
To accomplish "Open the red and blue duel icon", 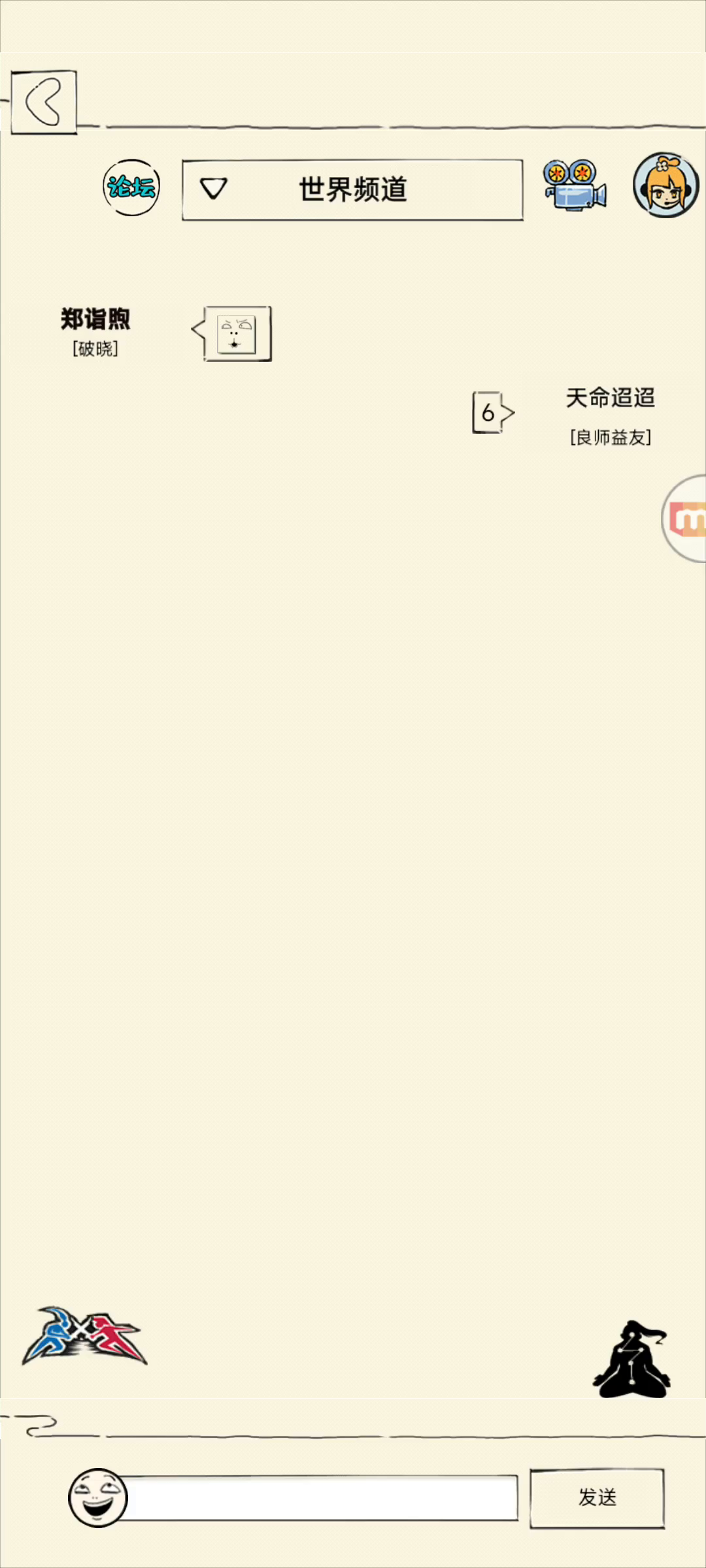I will coord(85,1336).
